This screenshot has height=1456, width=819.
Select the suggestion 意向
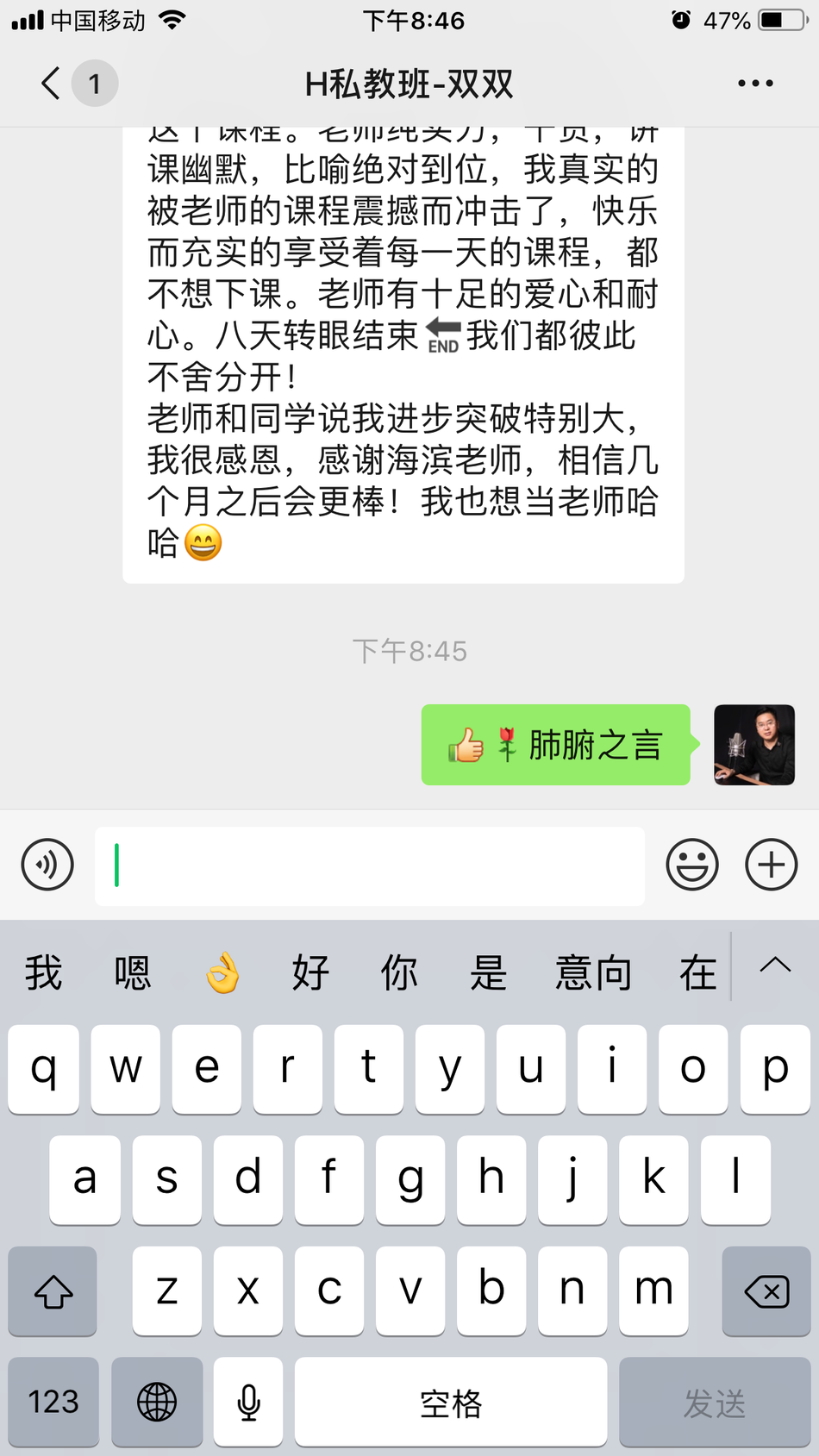(x=593, y=973)
